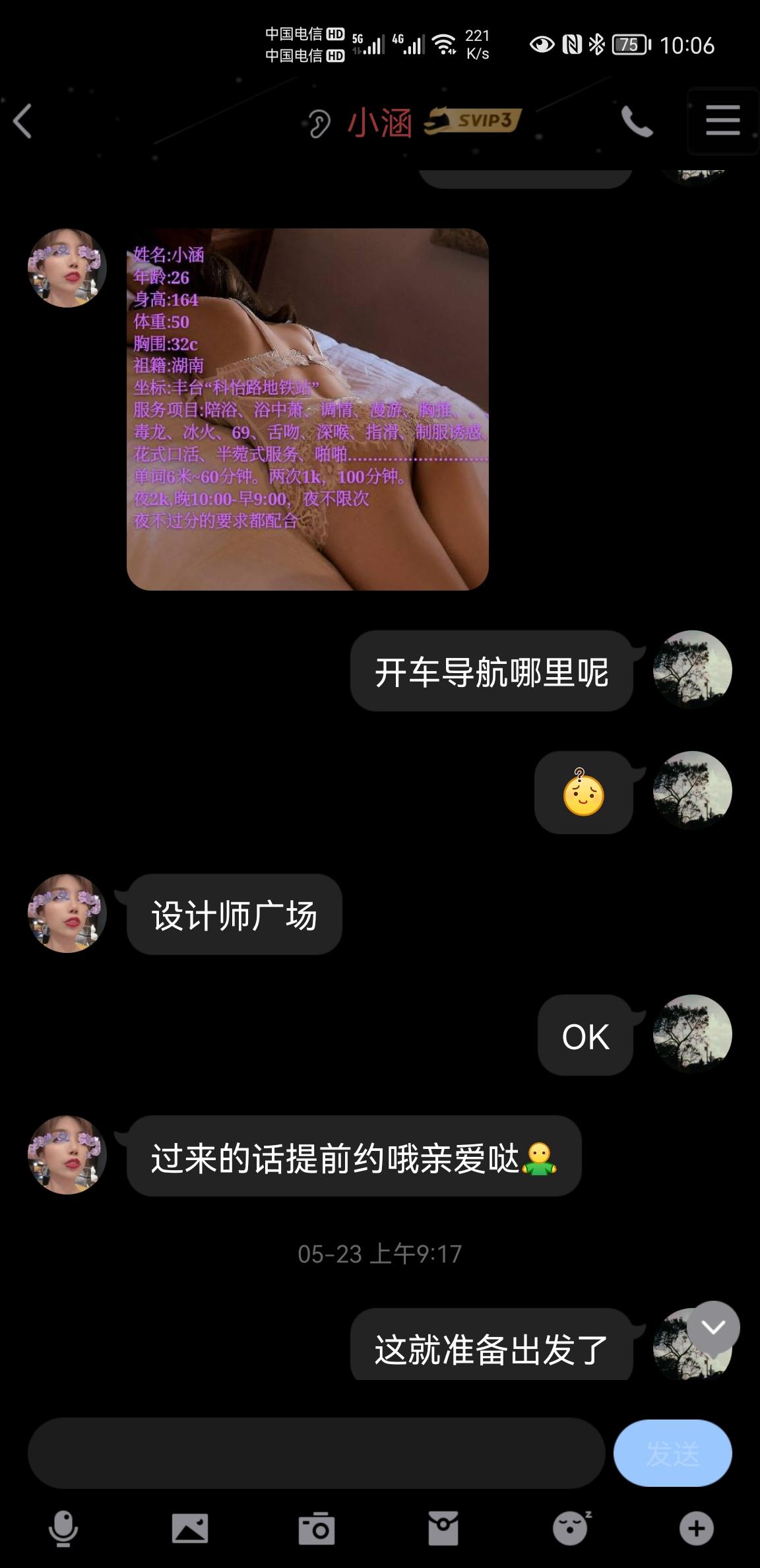
Task: Start a call with the phone icon
Action: tap(637, 122)
